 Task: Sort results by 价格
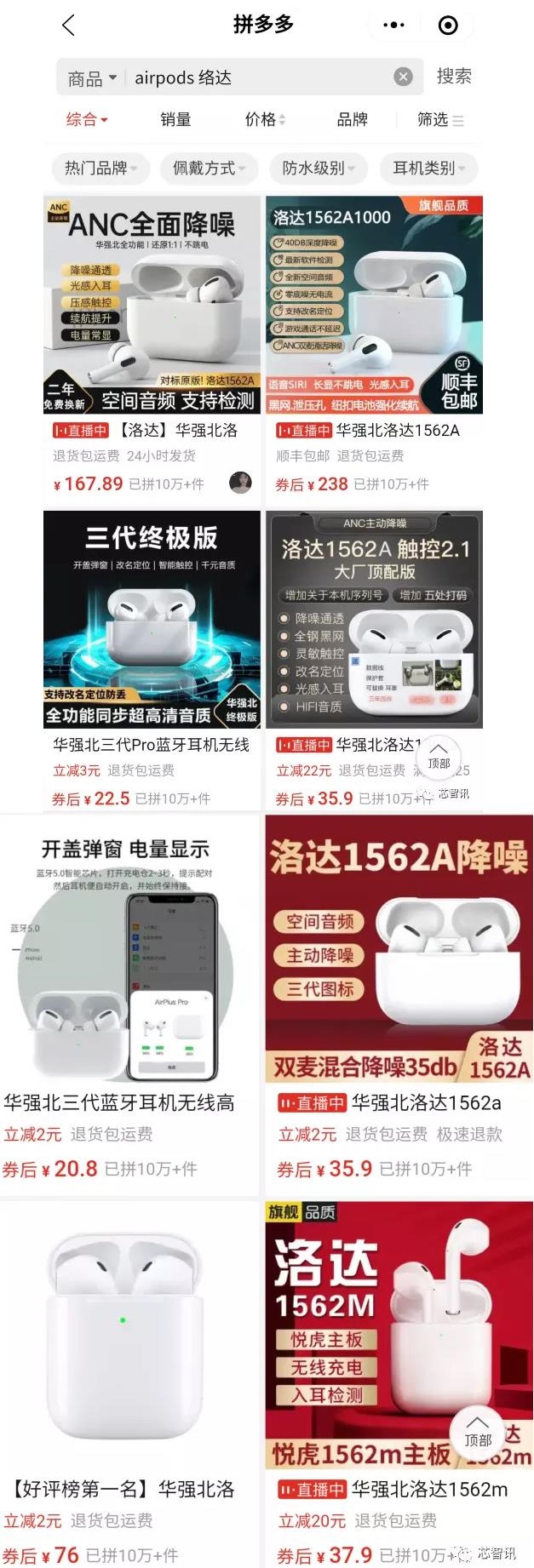[265, 120]
